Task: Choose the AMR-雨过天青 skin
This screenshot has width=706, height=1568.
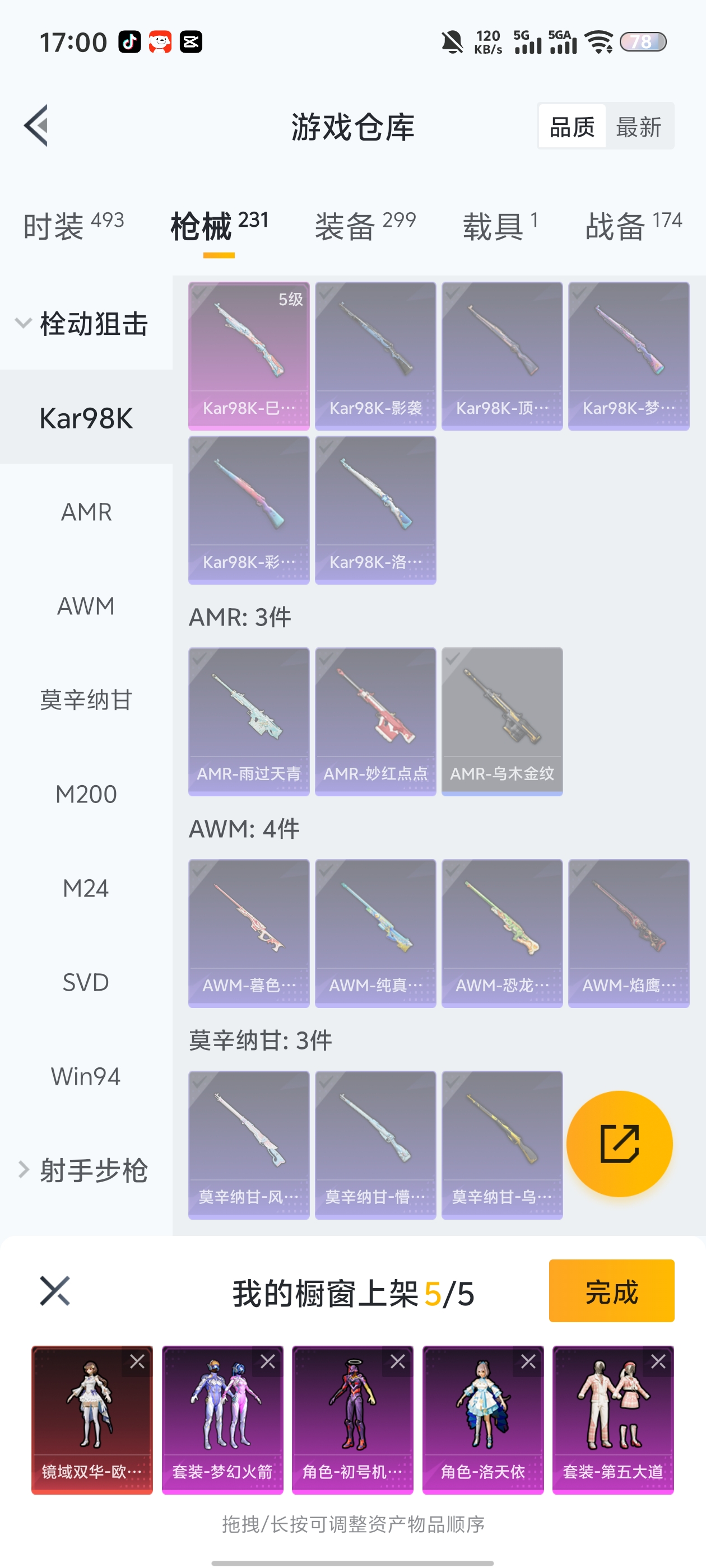Action: pyautogui.click(x=249, y=721)
